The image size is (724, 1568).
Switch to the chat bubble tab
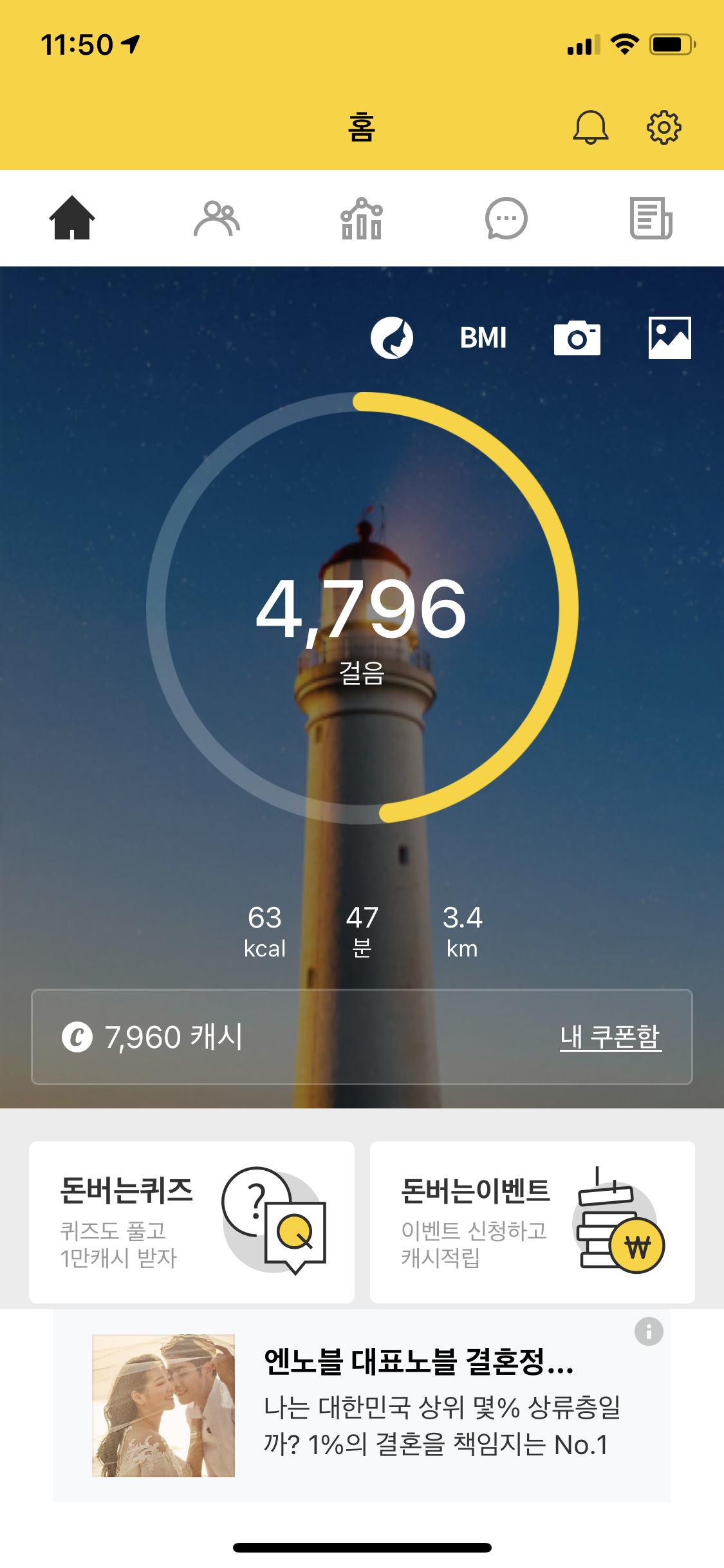click(506, 218)
